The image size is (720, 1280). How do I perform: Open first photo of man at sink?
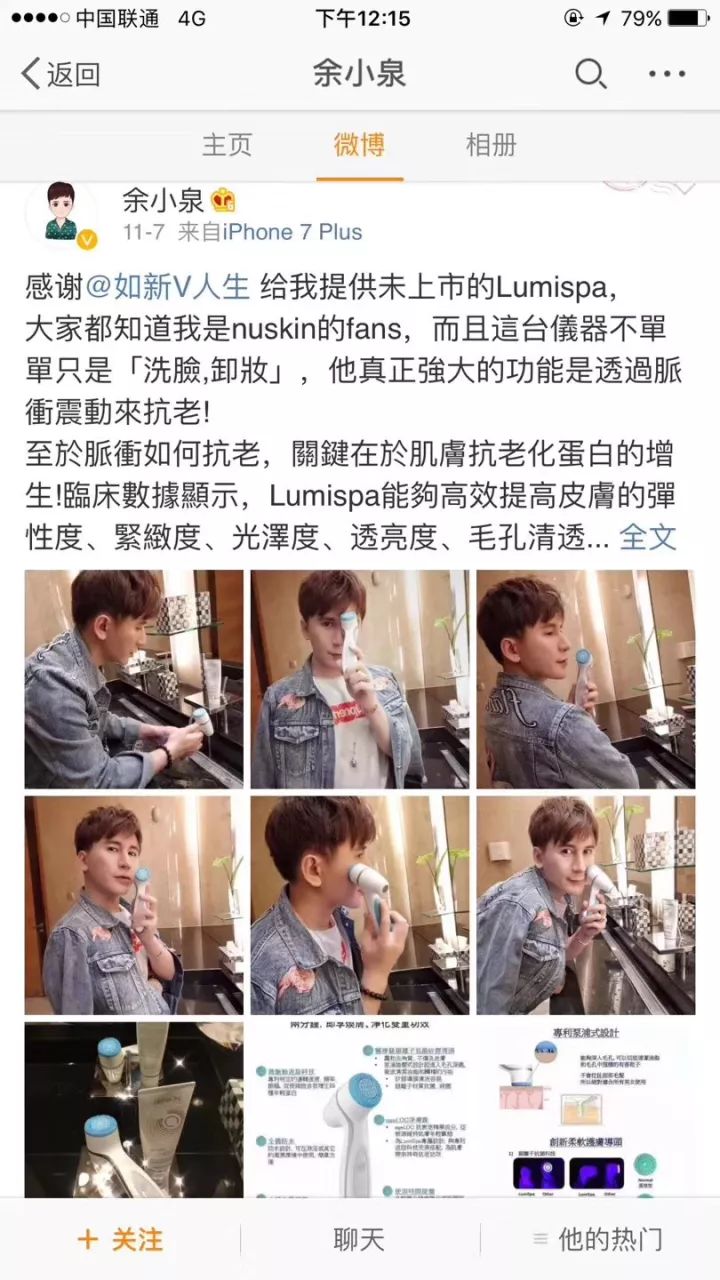click(134, 679)
